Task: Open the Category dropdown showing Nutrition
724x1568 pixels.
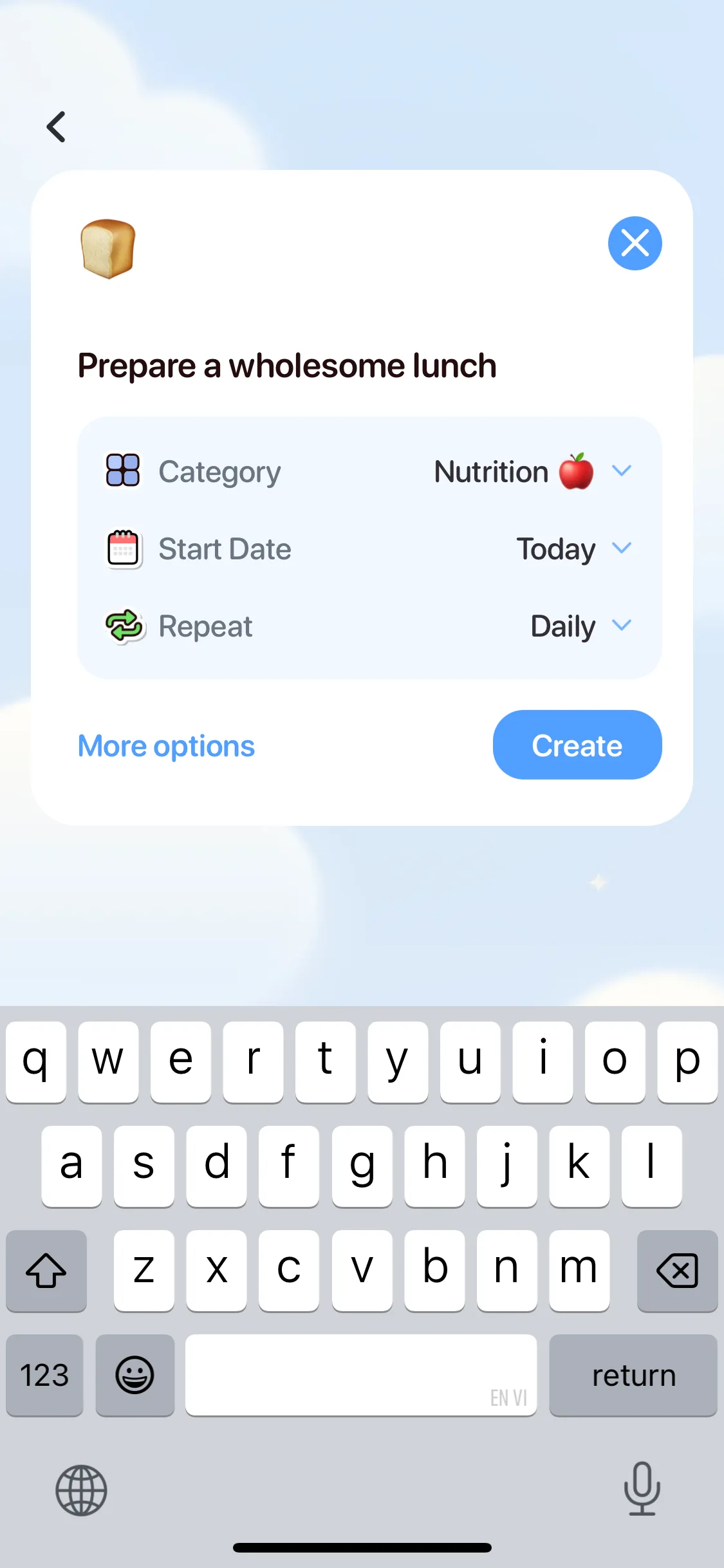Action: (x=532, y=472)
